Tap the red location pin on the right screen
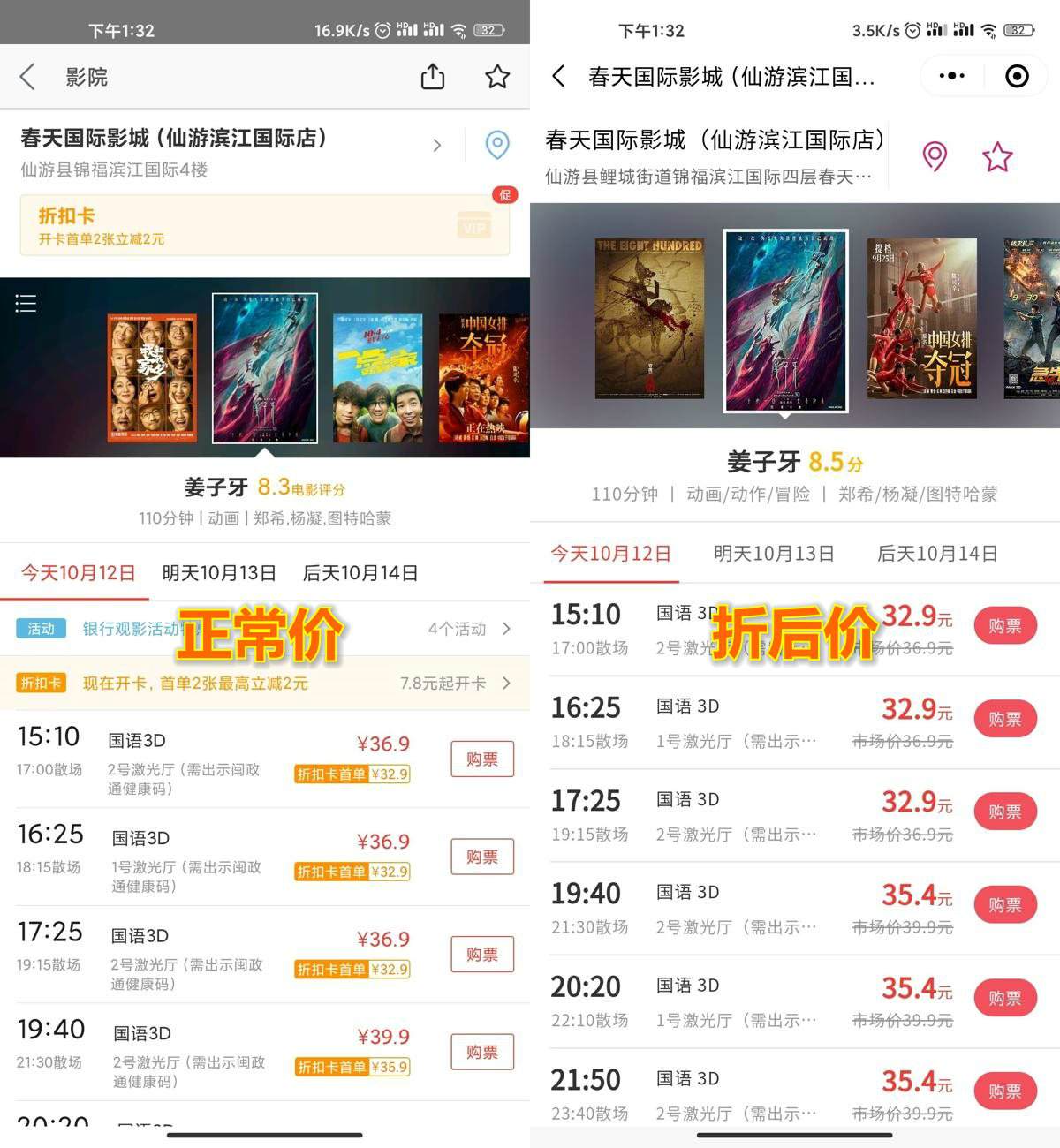Image resolution: width=1060 pixels, height=1148 pixels. coord(935,157)
